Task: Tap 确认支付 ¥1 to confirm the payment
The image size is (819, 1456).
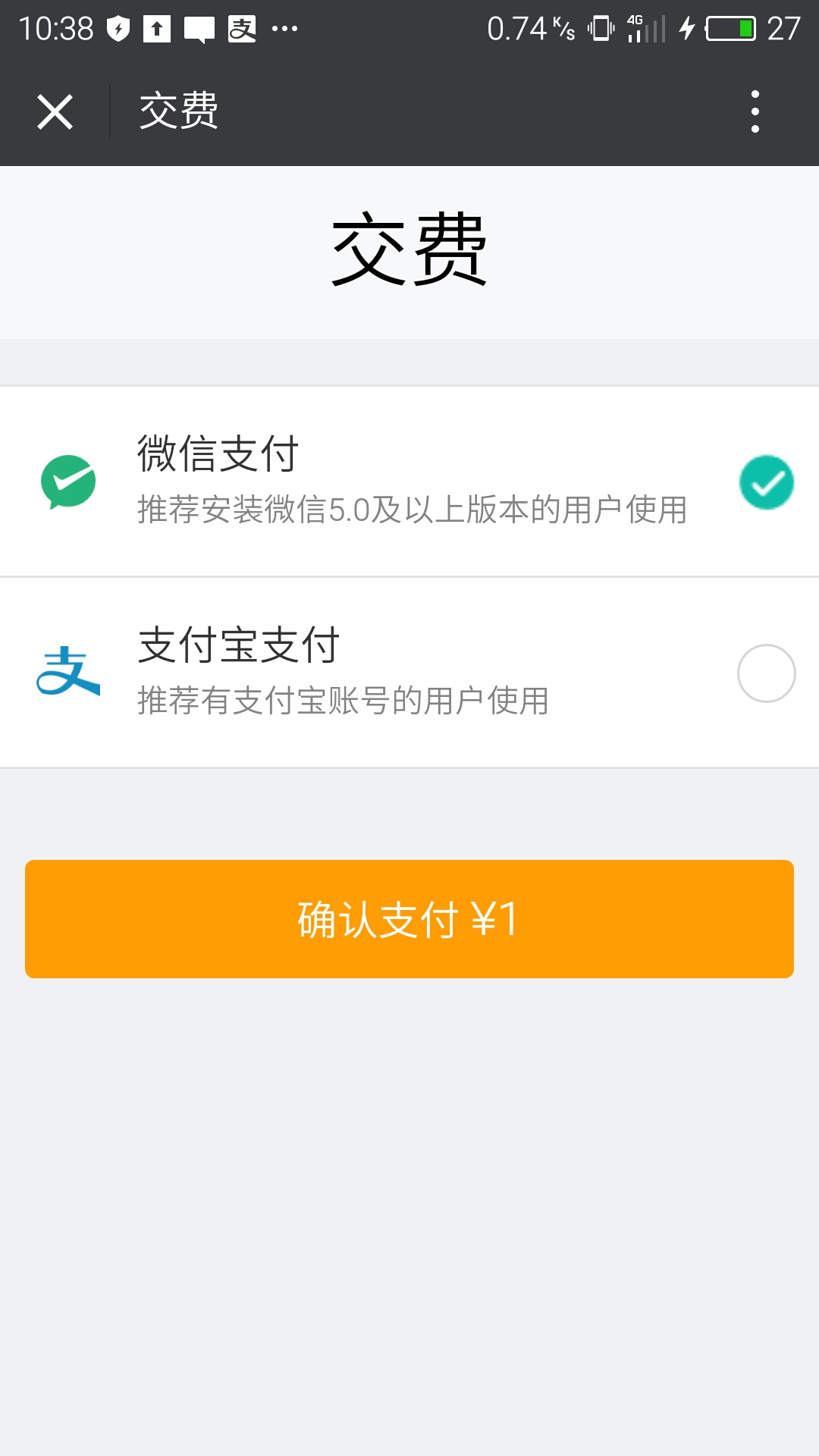Action: [x=409, y=919]
